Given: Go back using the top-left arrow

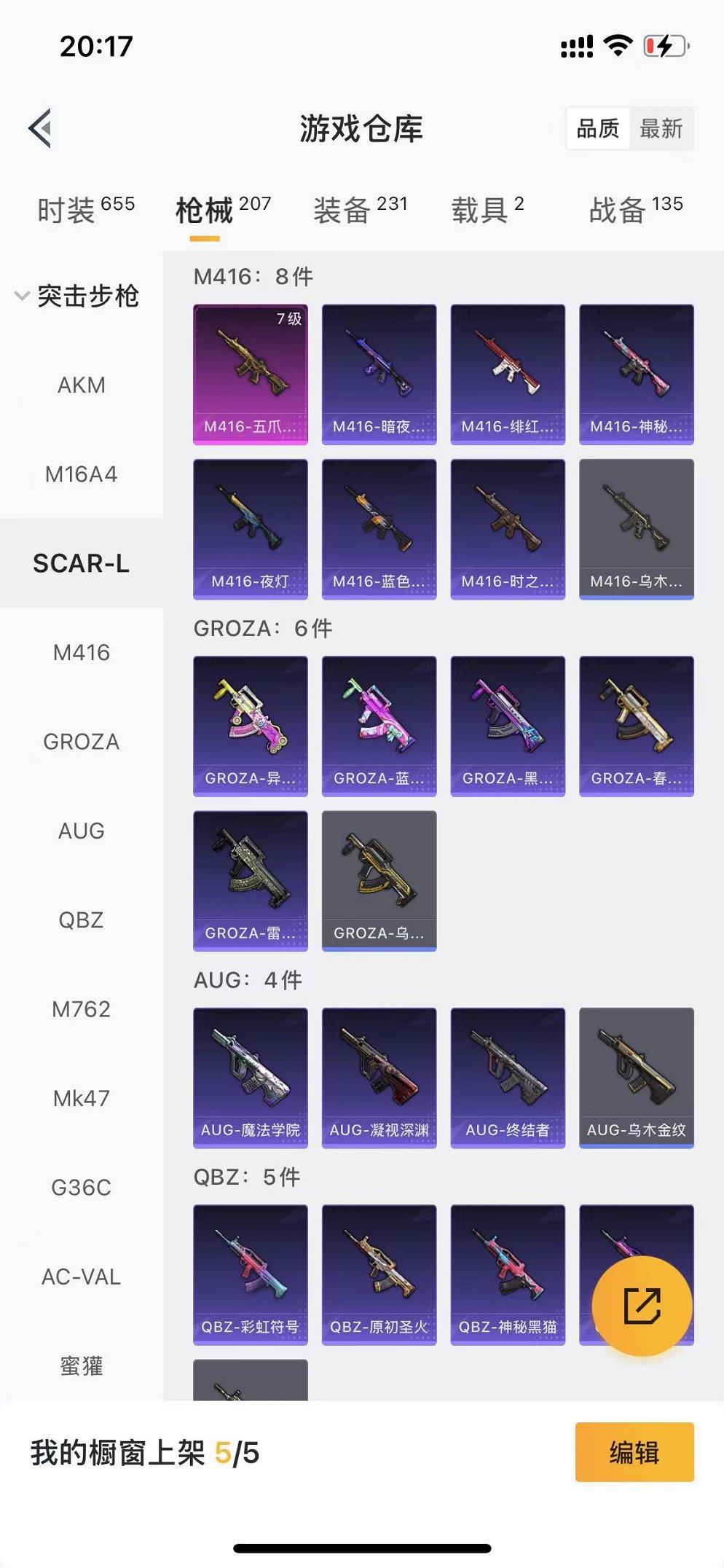Looking at the screenshot, I should pyautogui.click(x=41, y=128).
